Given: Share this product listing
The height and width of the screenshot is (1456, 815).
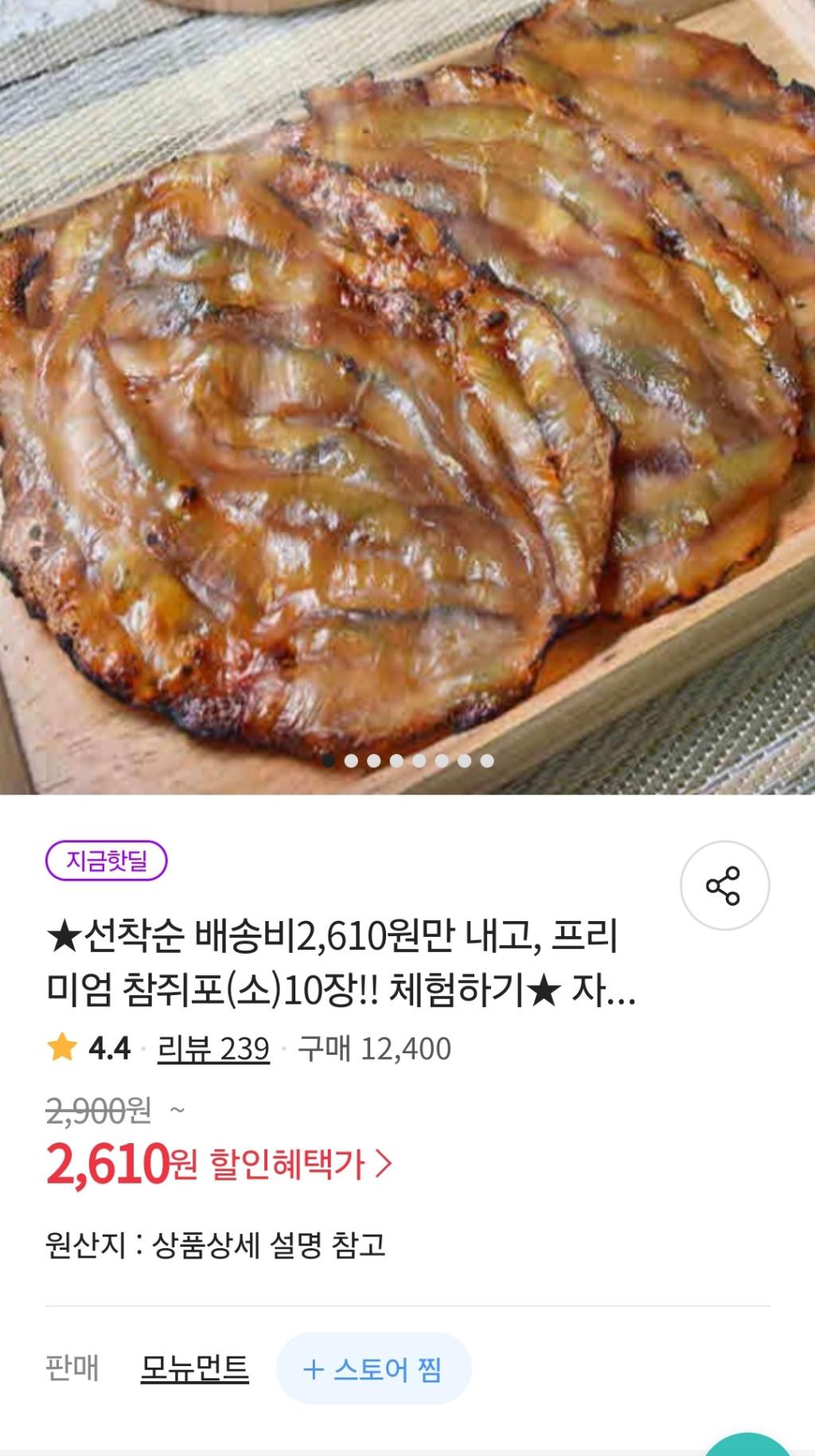Looking at the screenshot, I should (x=723, y=885).
